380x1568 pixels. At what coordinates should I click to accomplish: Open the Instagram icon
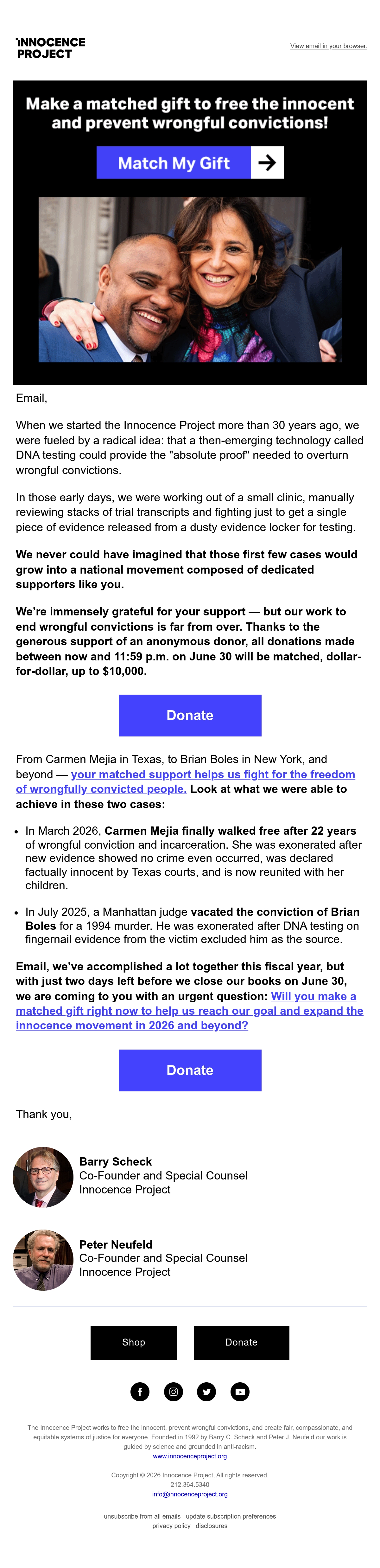[x=173, y=1391]
